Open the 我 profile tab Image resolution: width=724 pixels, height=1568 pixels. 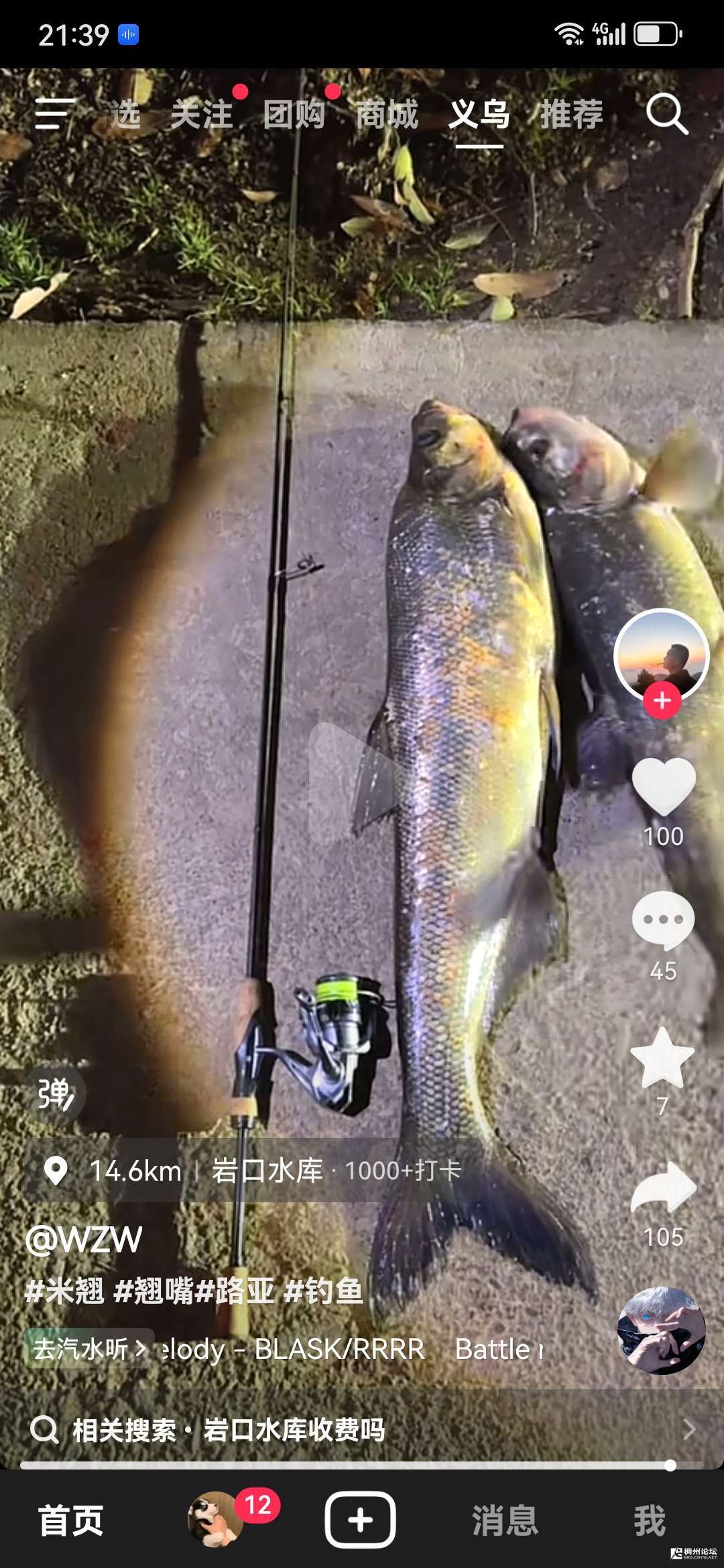click(649, 1520)
